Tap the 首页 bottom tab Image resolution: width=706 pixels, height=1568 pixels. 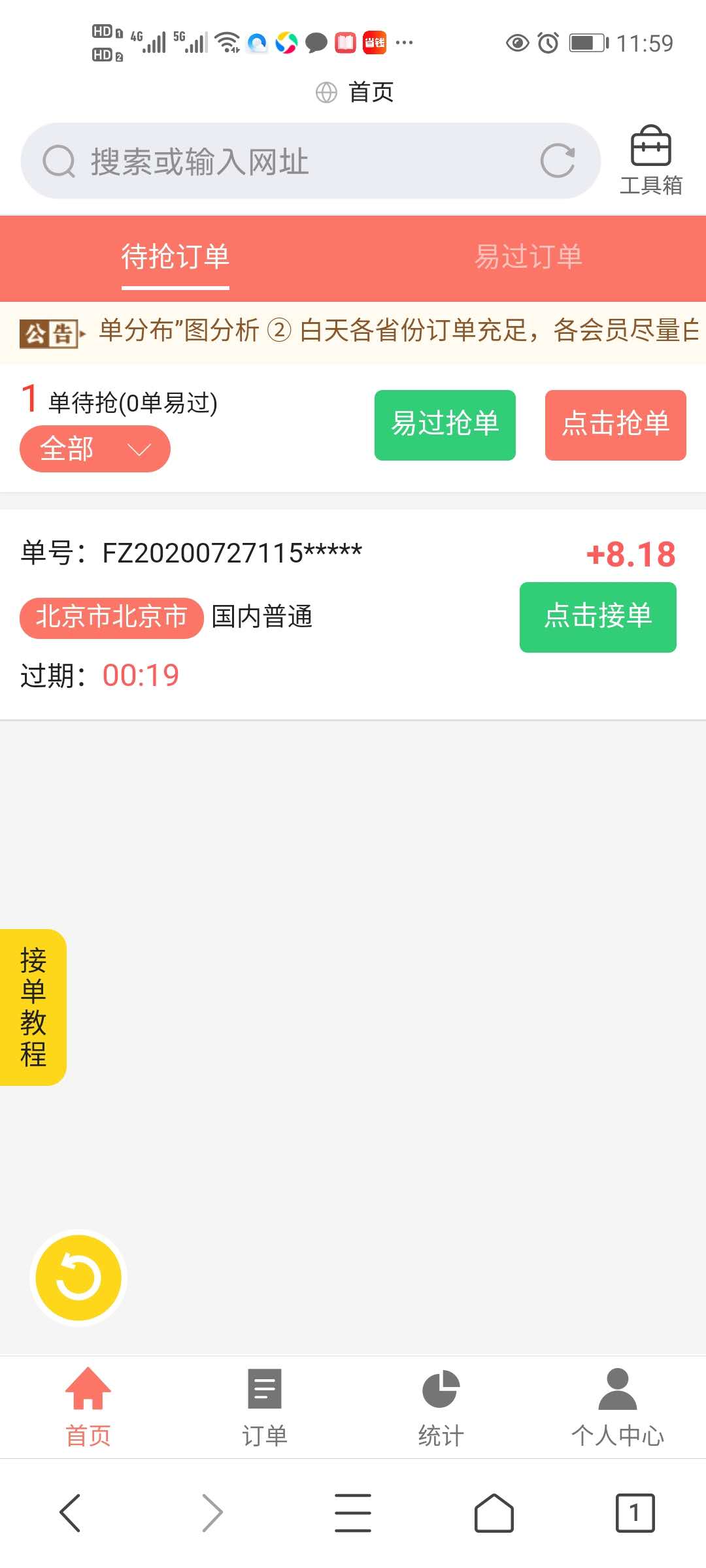[x=88, y=1407]
